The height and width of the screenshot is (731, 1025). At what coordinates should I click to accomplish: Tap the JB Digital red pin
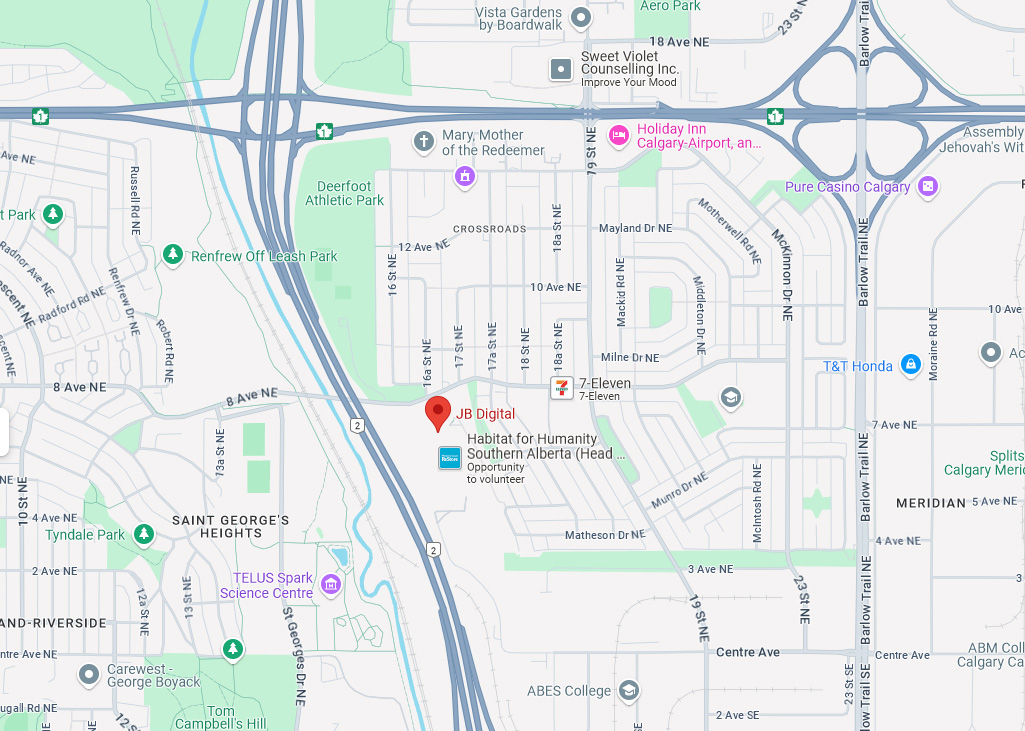[x=437, y=412]
